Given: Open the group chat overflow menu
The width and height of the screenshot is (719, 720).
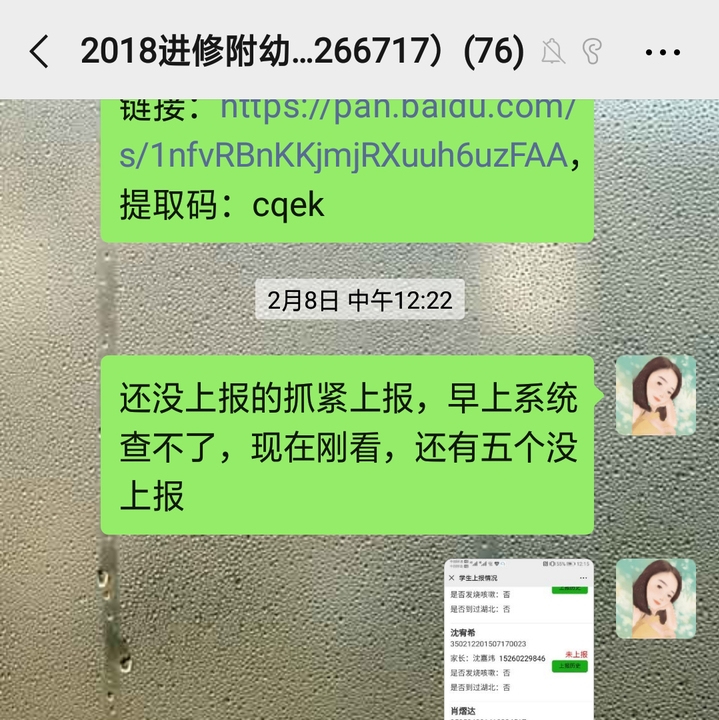Looking at the screenshot, I should 663,52.
